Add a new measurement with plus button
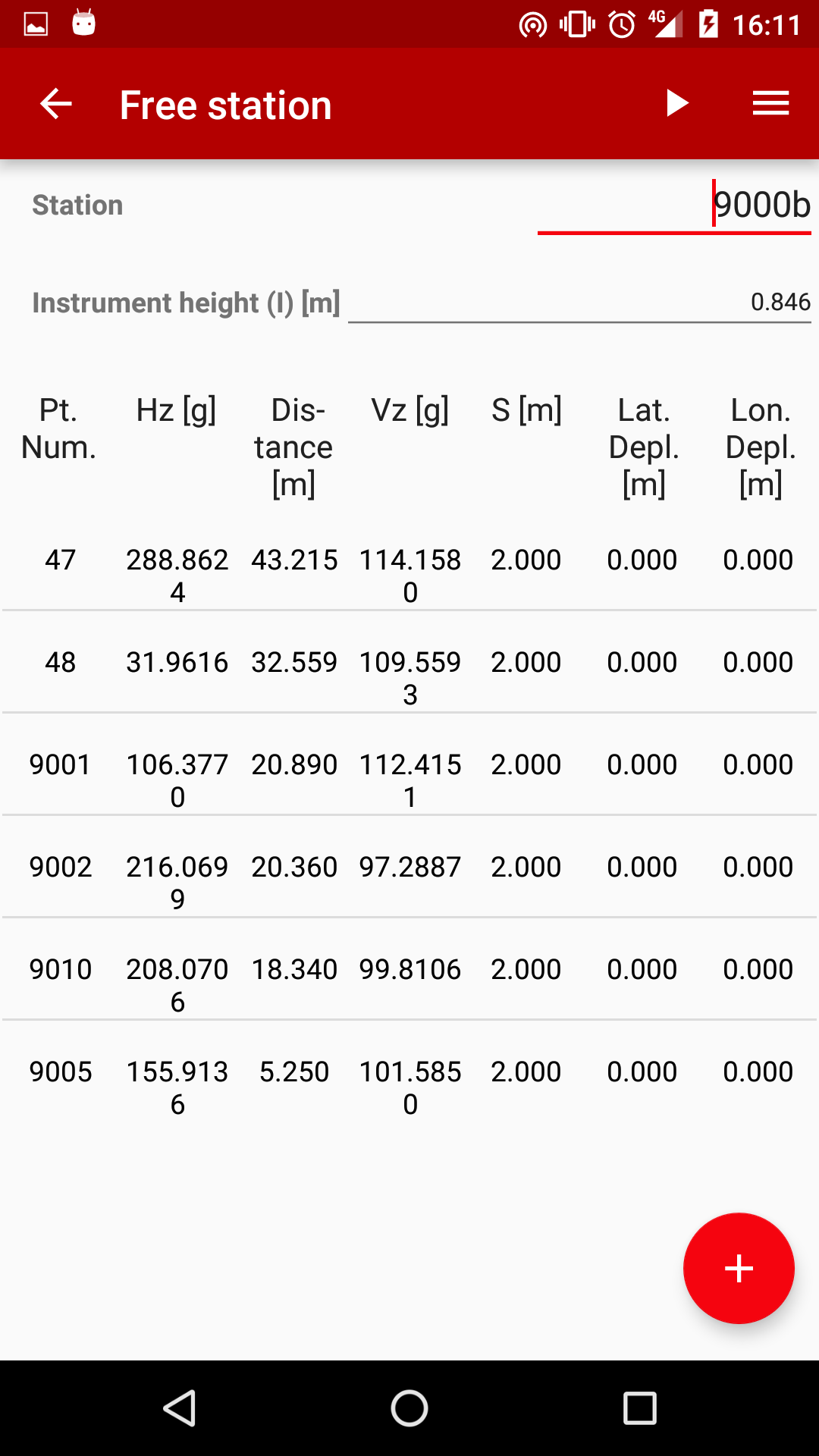The image size is (819, 1456). tap(739, 1269)
